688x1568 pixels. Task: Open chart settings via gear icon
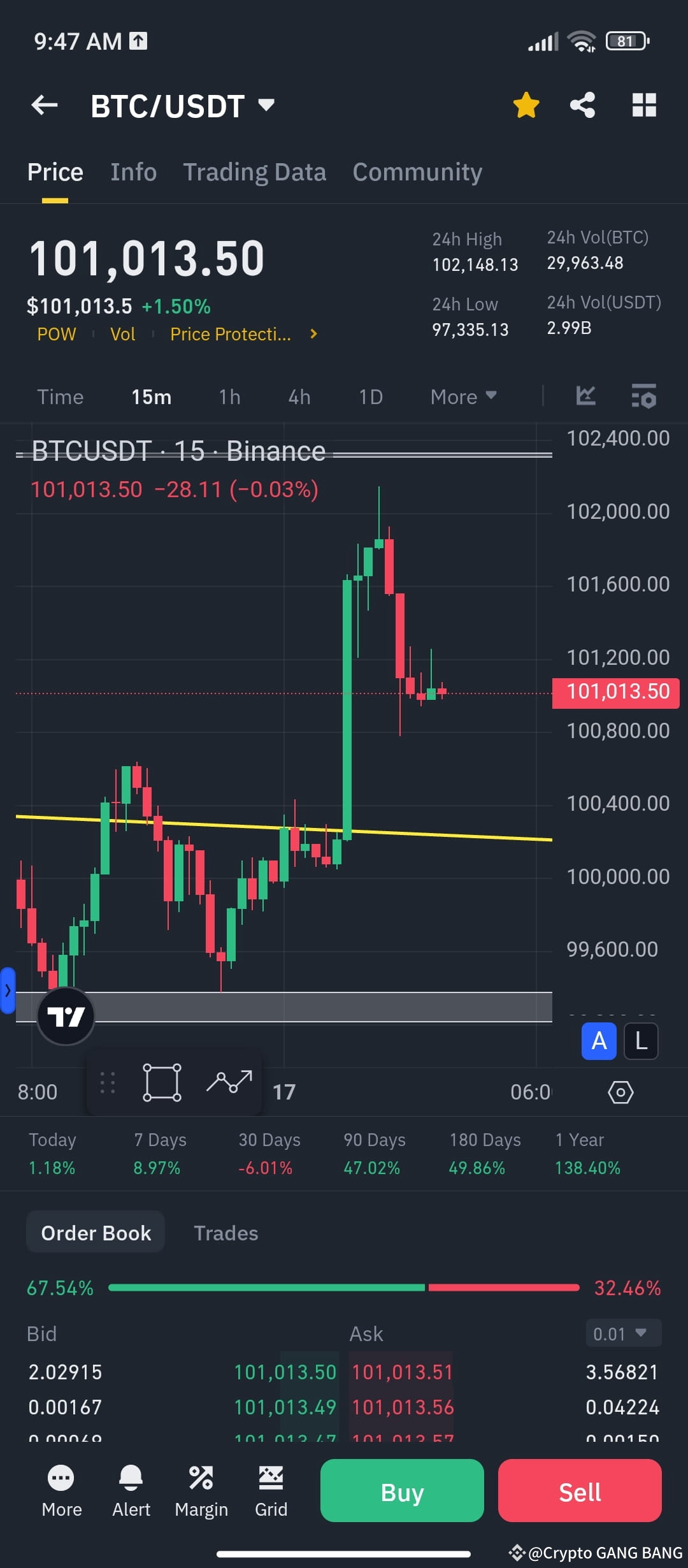[620, 1092]
